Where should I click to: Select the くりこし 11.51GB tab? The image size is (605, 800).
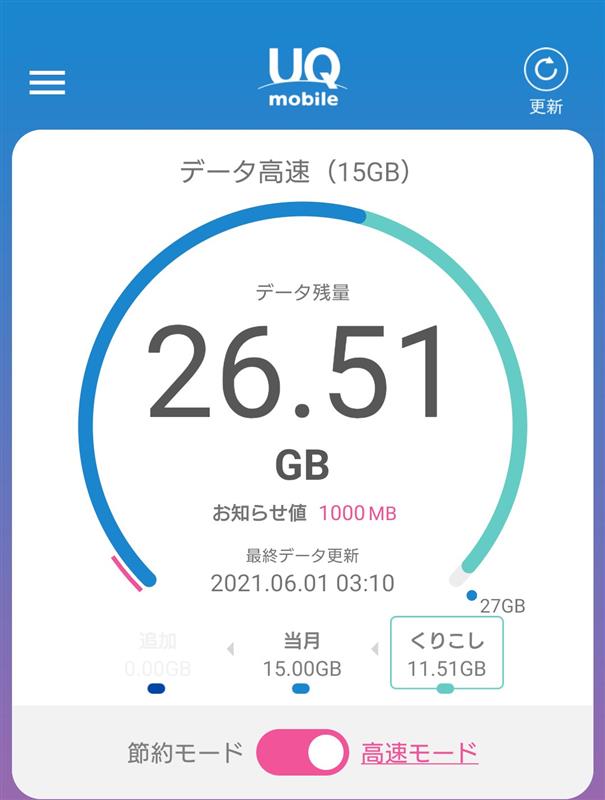[x=446, y=653]
